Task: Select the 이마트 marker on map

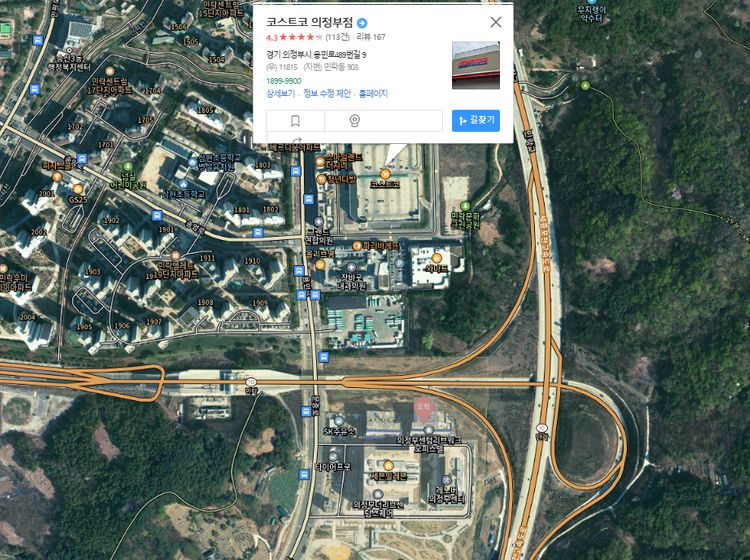Action: (436, 259)
